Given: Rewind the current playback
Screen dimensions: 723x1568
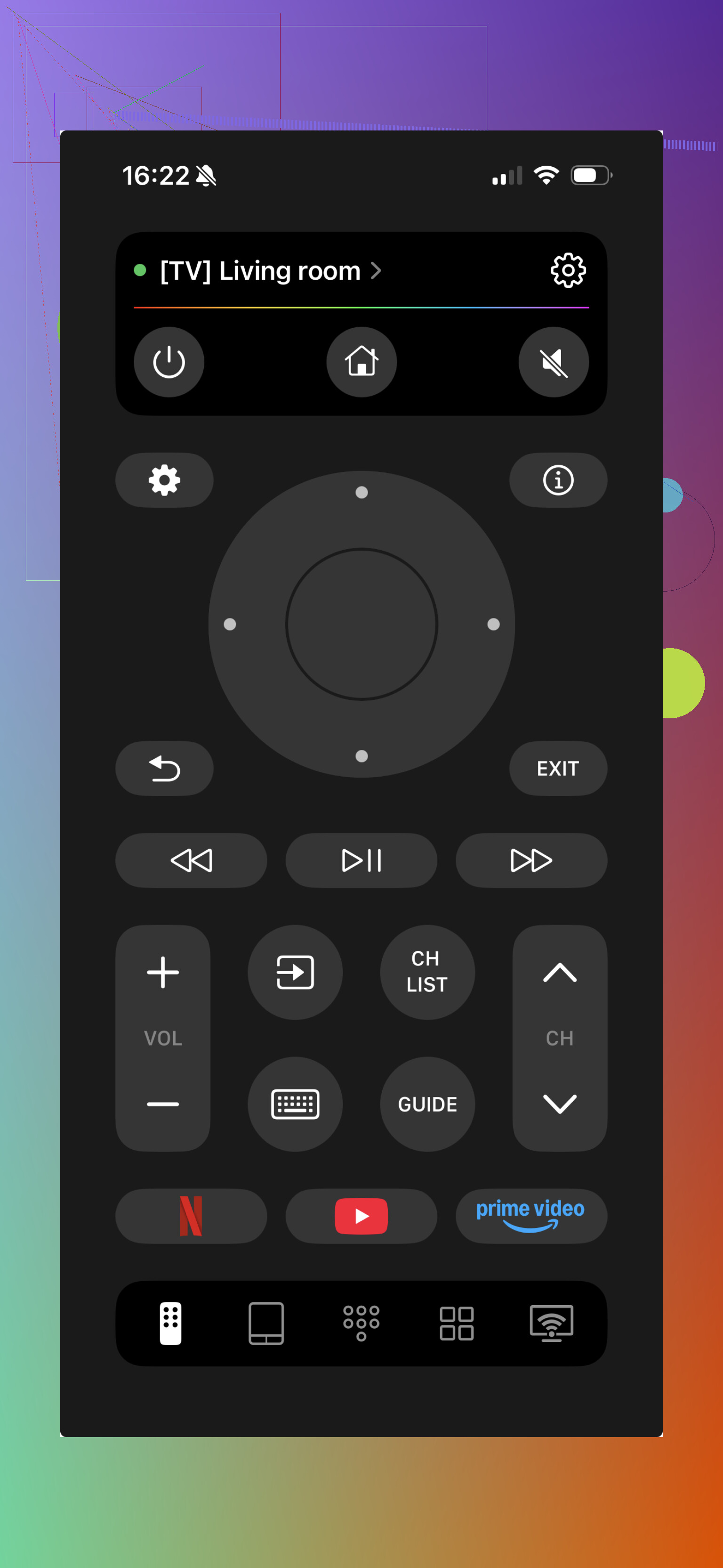Looking at the screenshot, I should pos(191,860).
